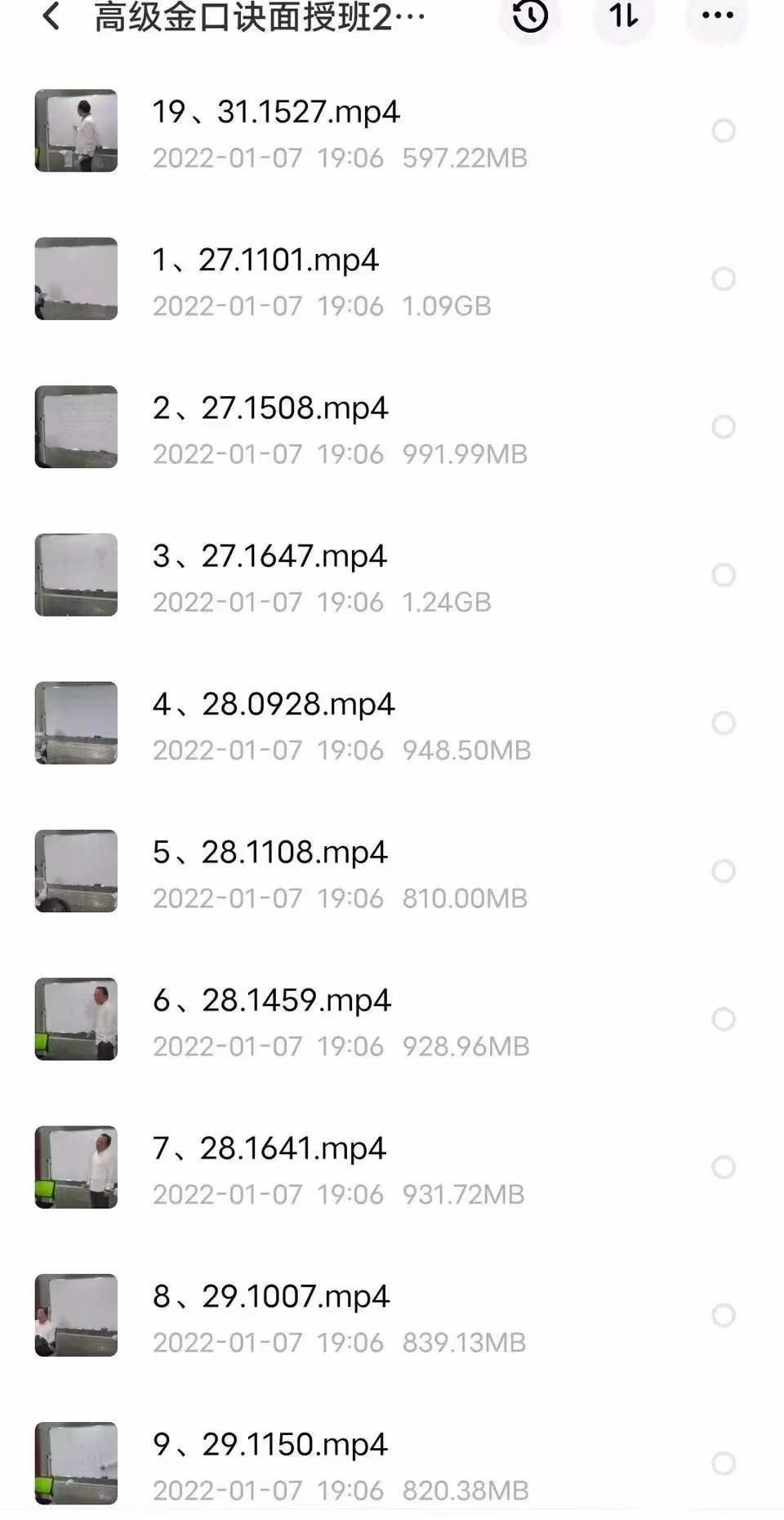Tap the thumbnail of 3、27.1647.mp4
The height and width of the screenshot is (1520, 784).
[75, 574]
